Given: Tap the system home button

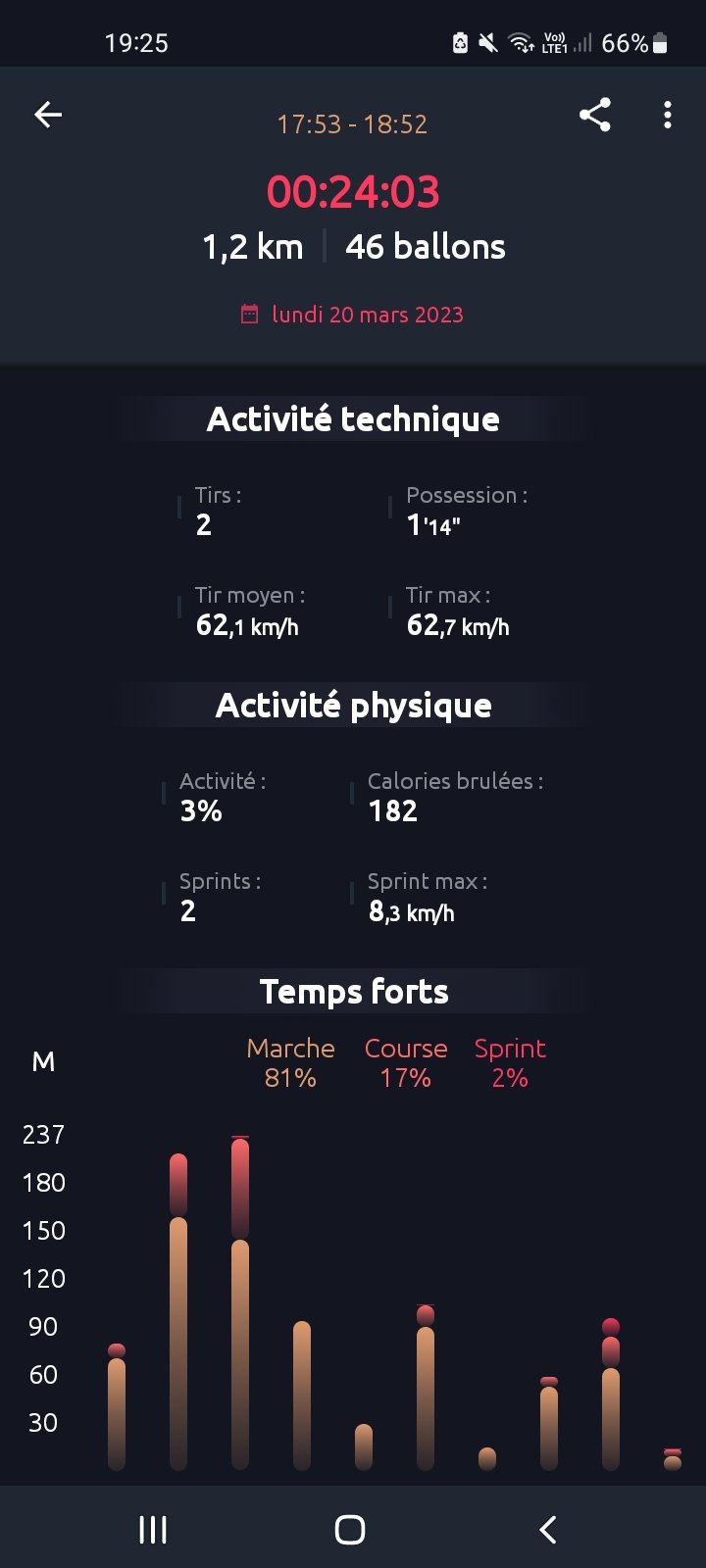Looking at the screenshot, I should [x=350, y=1529].
